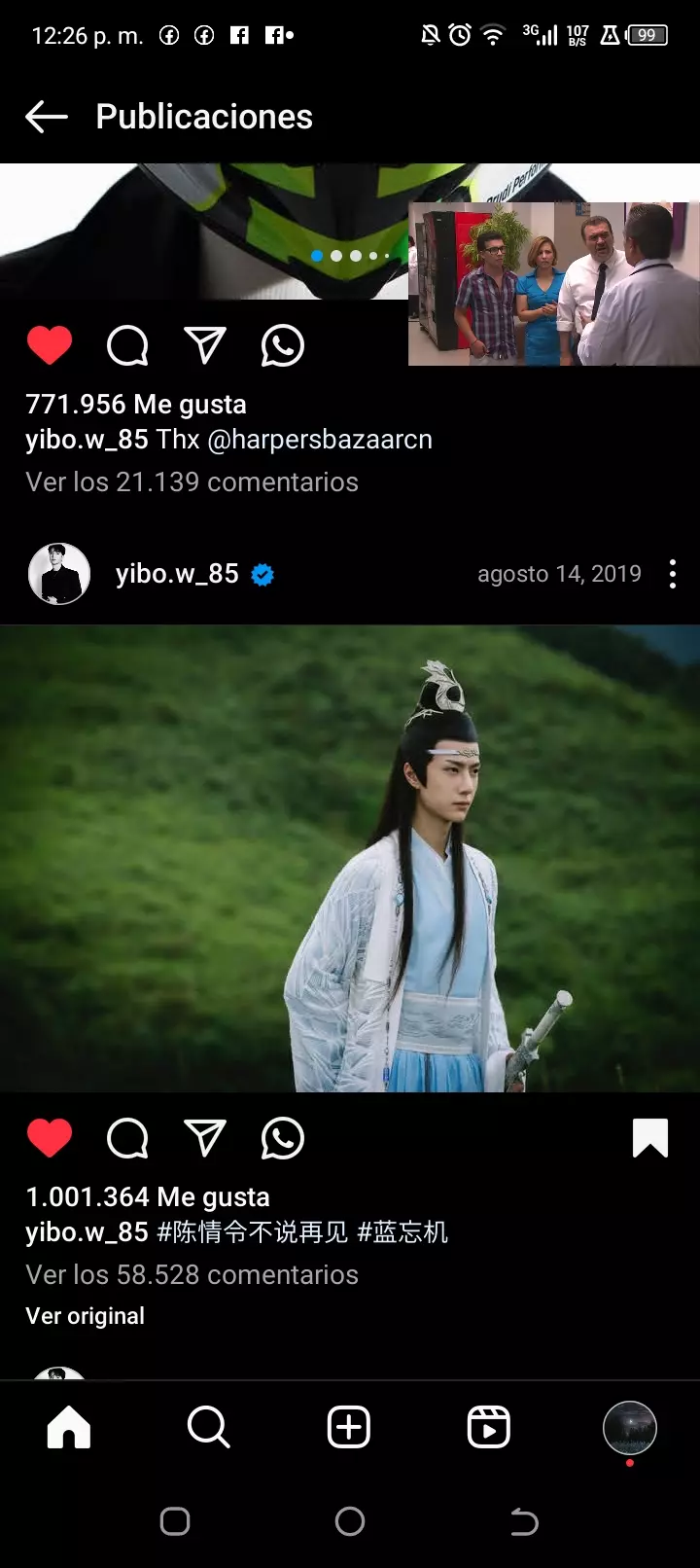
Task: Open options menu for August 14 post
Action: click(x=673, y=574)
